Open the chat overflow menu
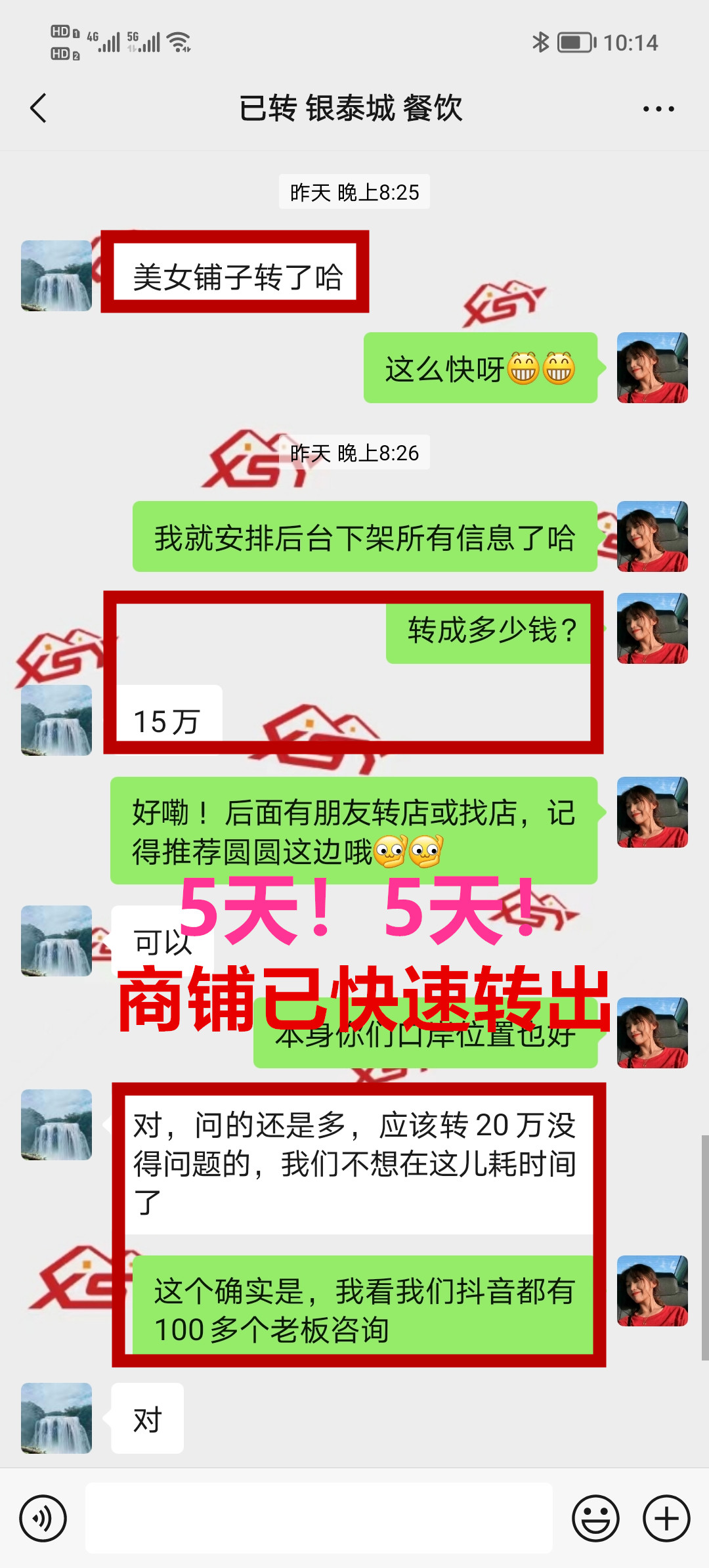 point(658,109)
